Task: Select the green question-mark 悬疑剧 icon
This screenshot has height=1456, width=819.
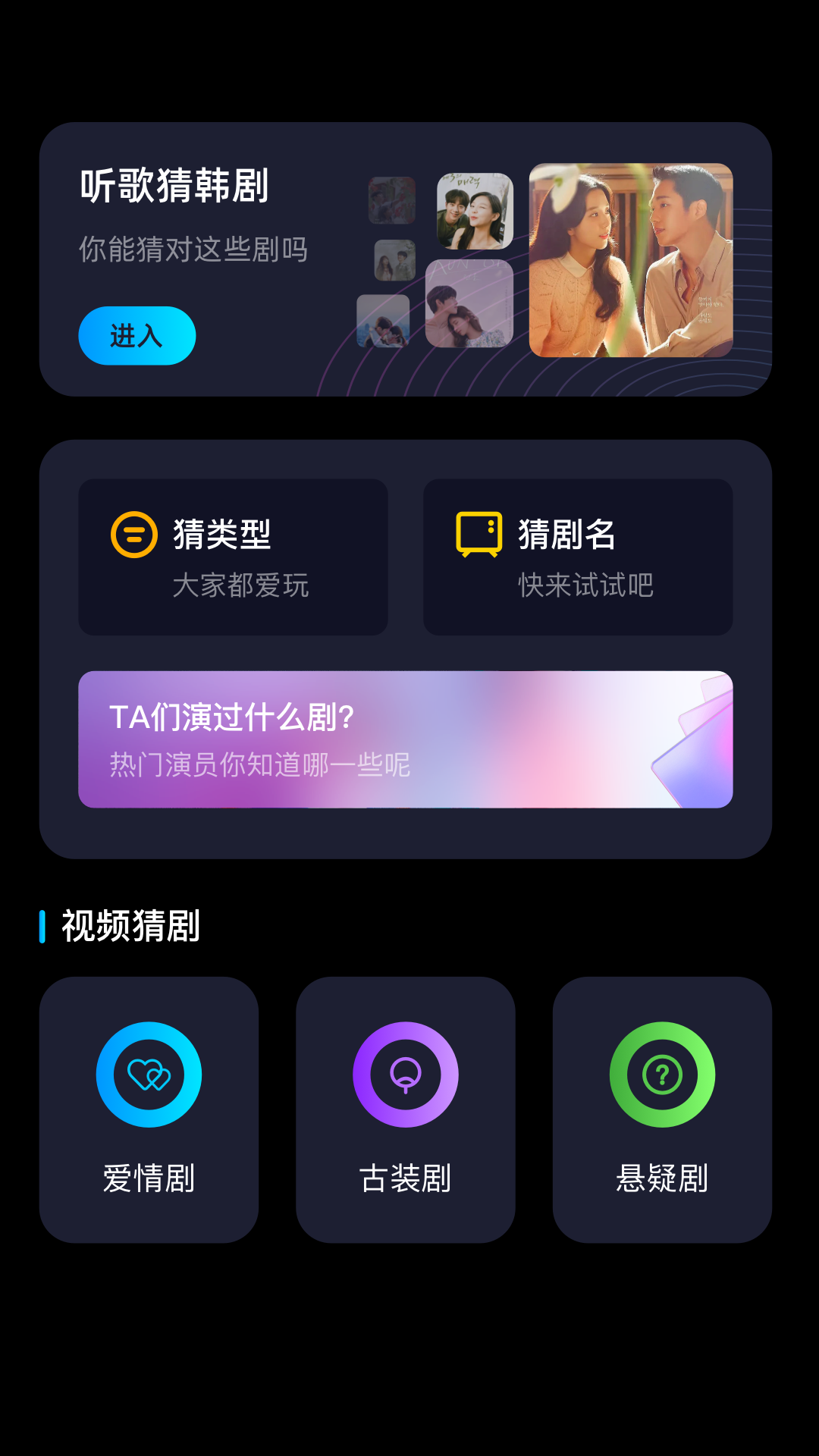Action: 662,1075
